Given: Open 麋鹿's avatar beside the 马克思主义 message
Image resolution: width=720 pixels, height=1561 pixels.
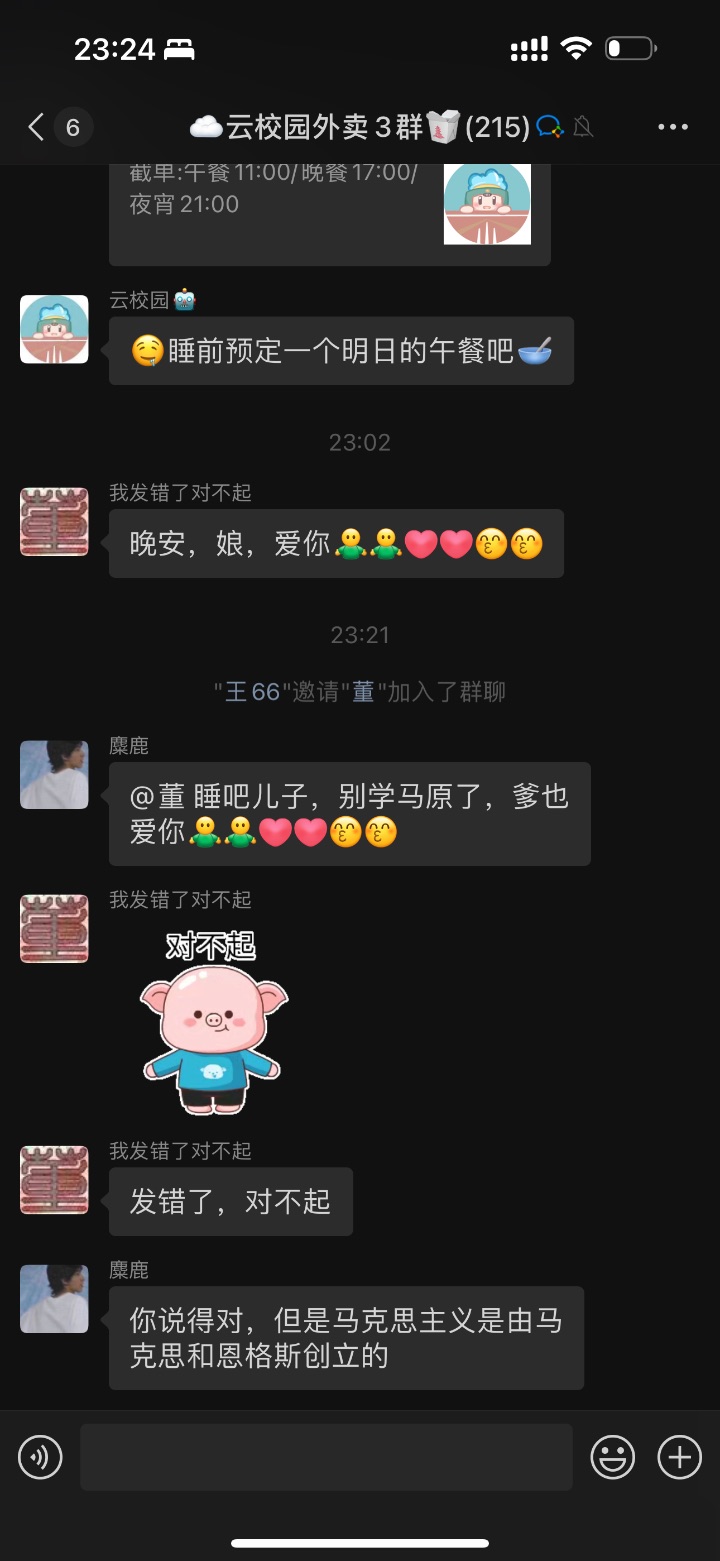Looking at the screenshot, I should (x=54, y=1298).
